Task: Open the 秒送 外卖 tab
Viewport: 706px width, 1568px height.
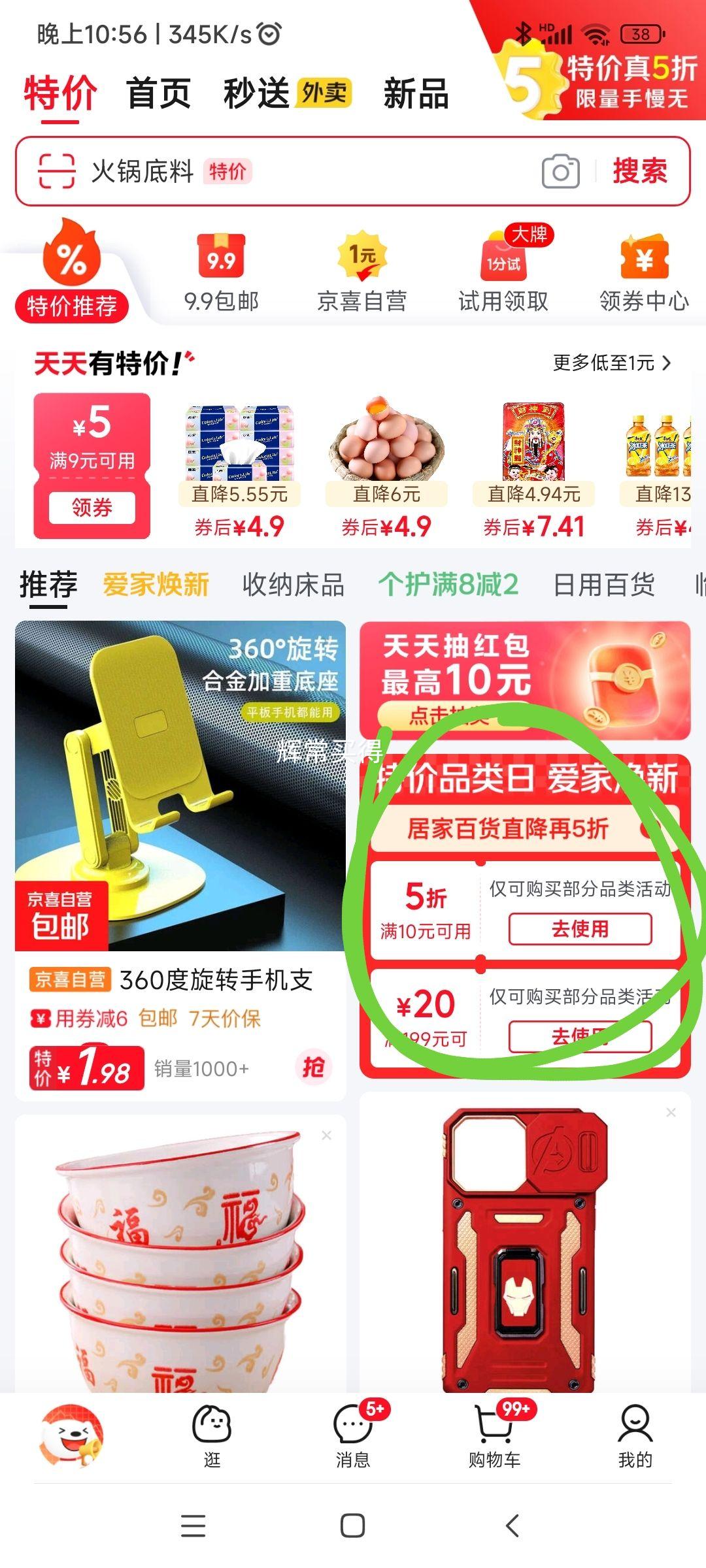Action: (287, 93)
